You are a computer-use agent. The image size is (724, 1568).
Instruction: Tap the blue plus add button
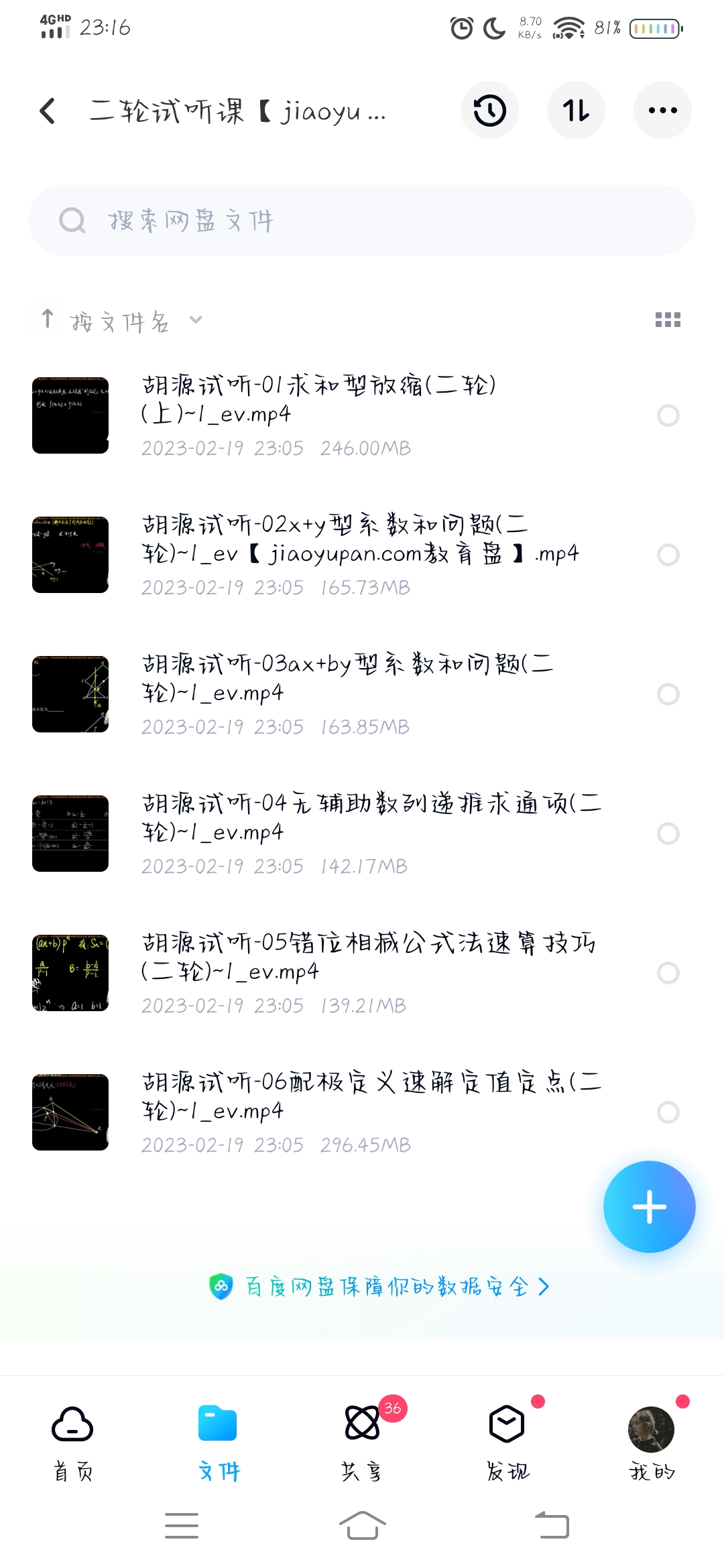click(649, 1207)
